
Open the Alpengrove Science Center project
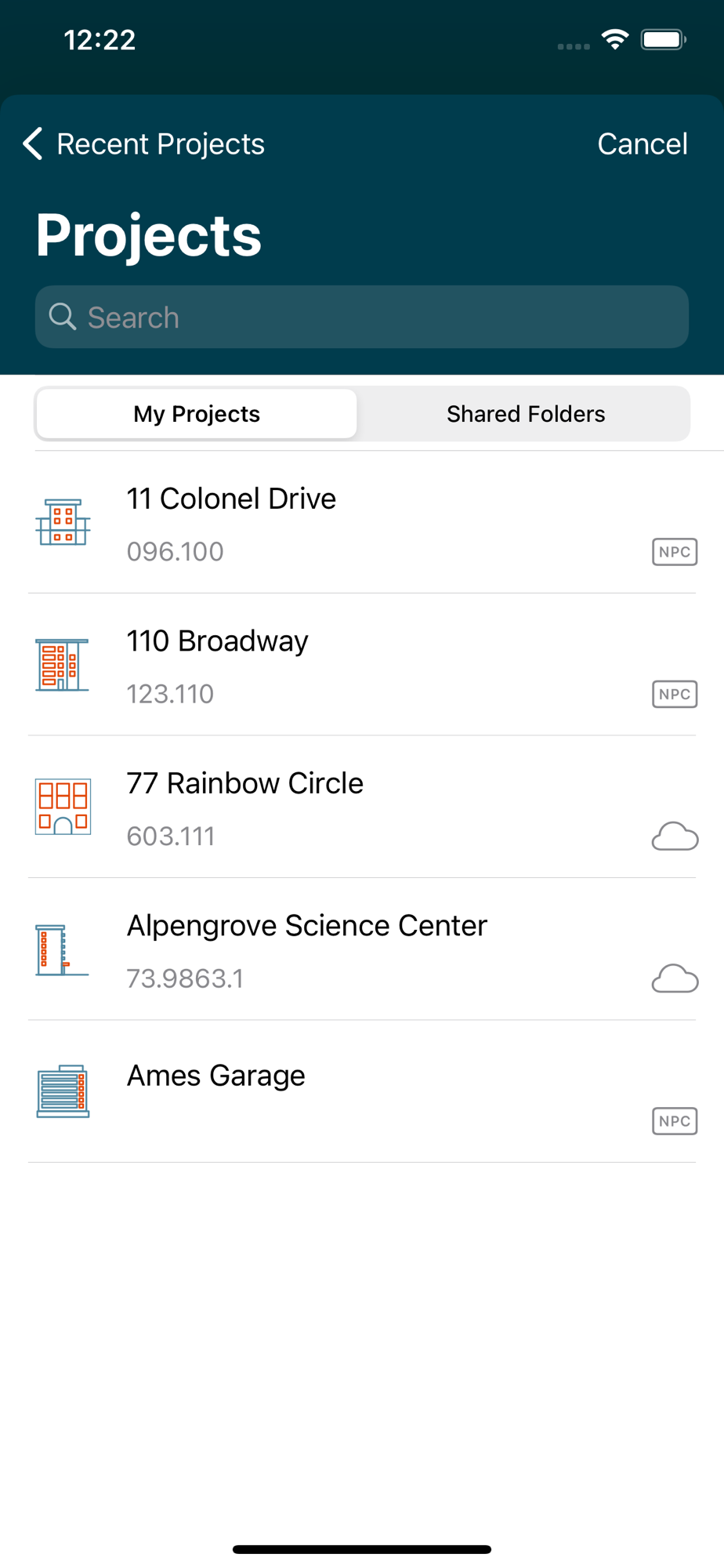pyautogui.click(x=361, y=950)
